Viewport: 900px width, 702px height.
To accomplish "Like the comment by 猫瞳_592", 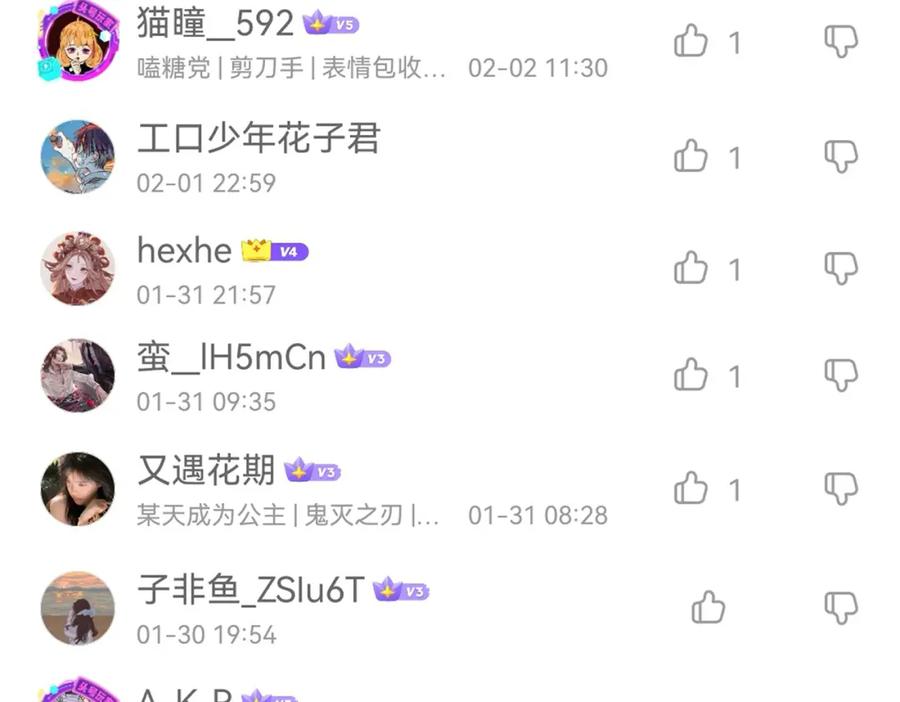I will 690,41.
